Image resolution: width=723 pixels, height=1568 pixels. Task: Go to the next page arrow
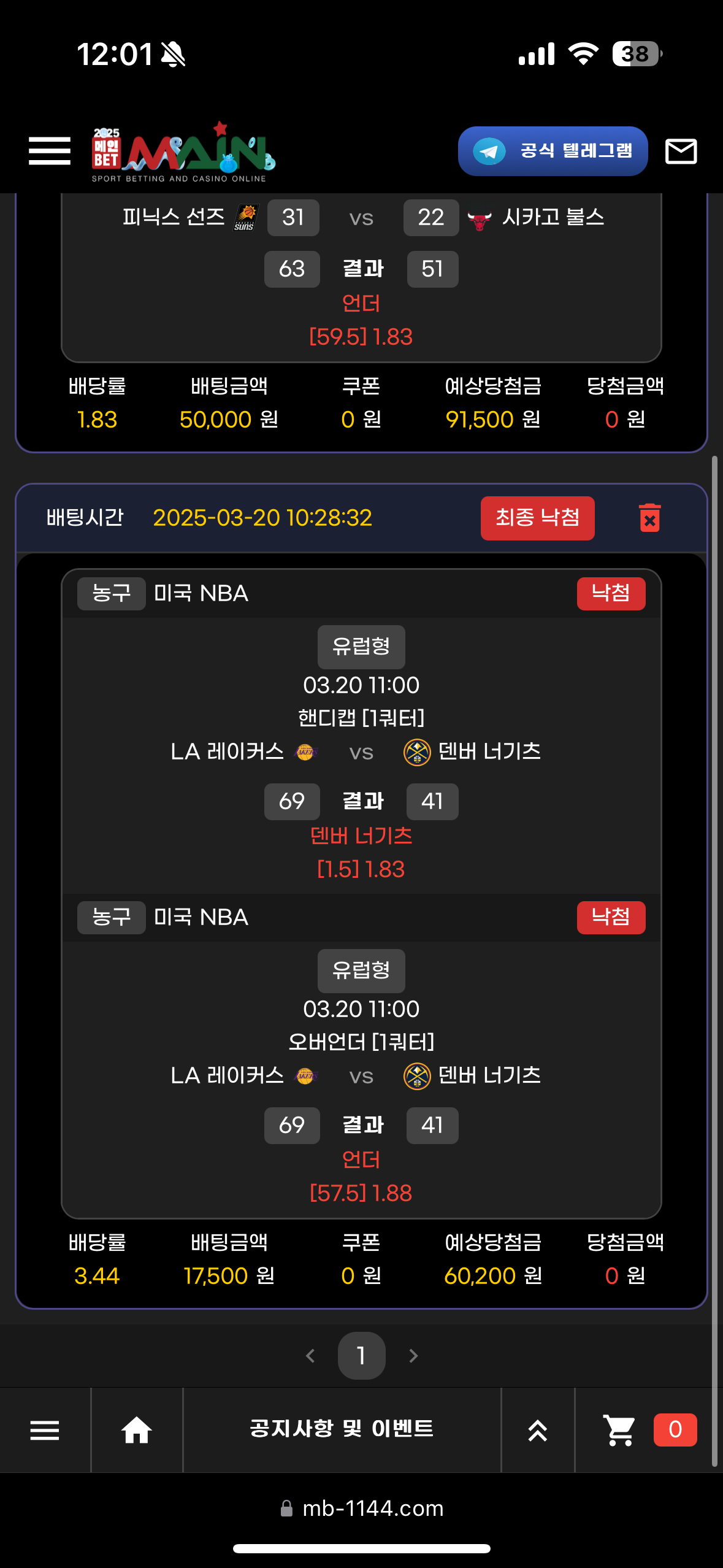(x=413, y=1356)
